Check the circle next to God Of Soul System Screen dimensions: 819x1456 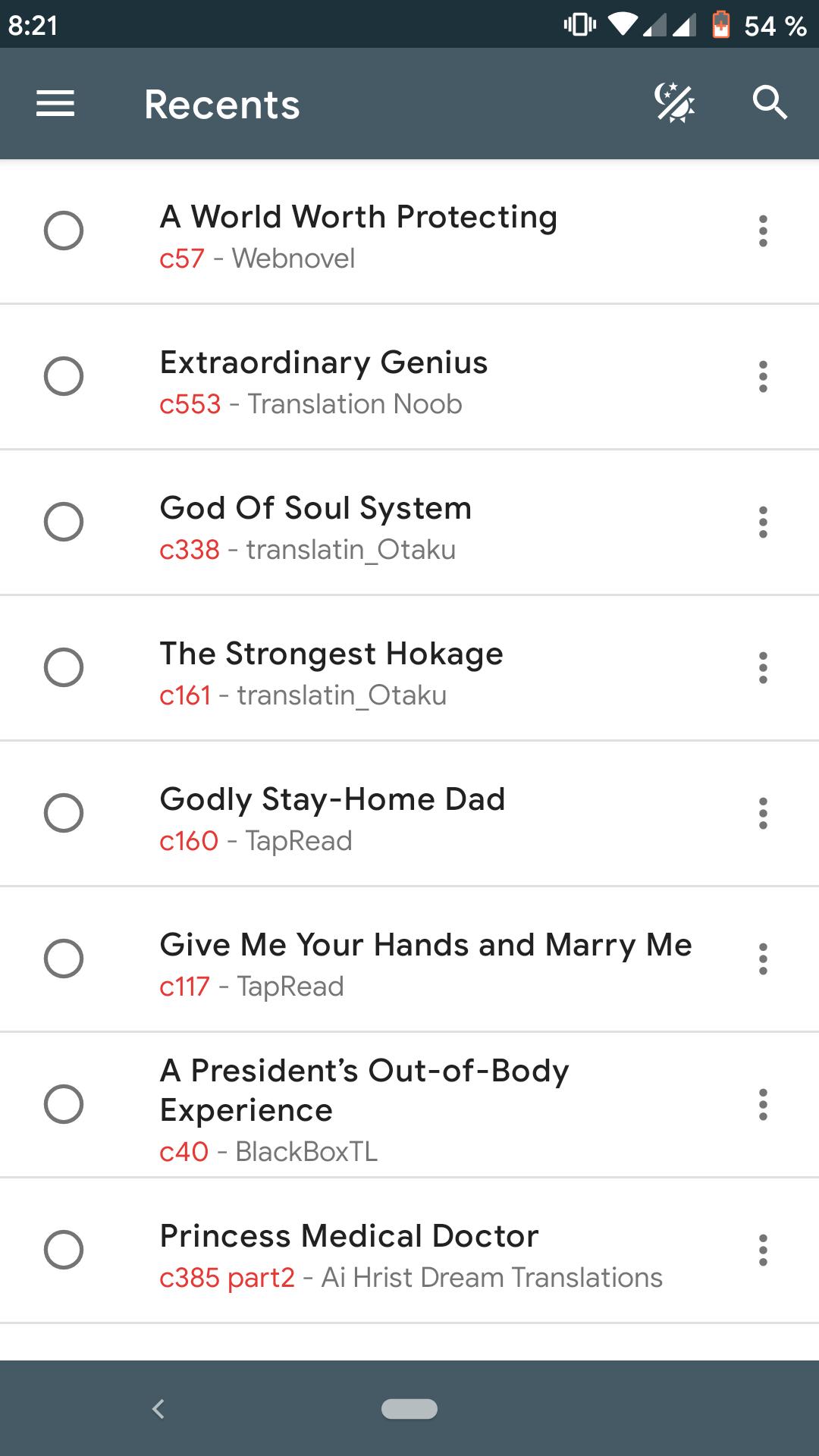click(64, 522)
